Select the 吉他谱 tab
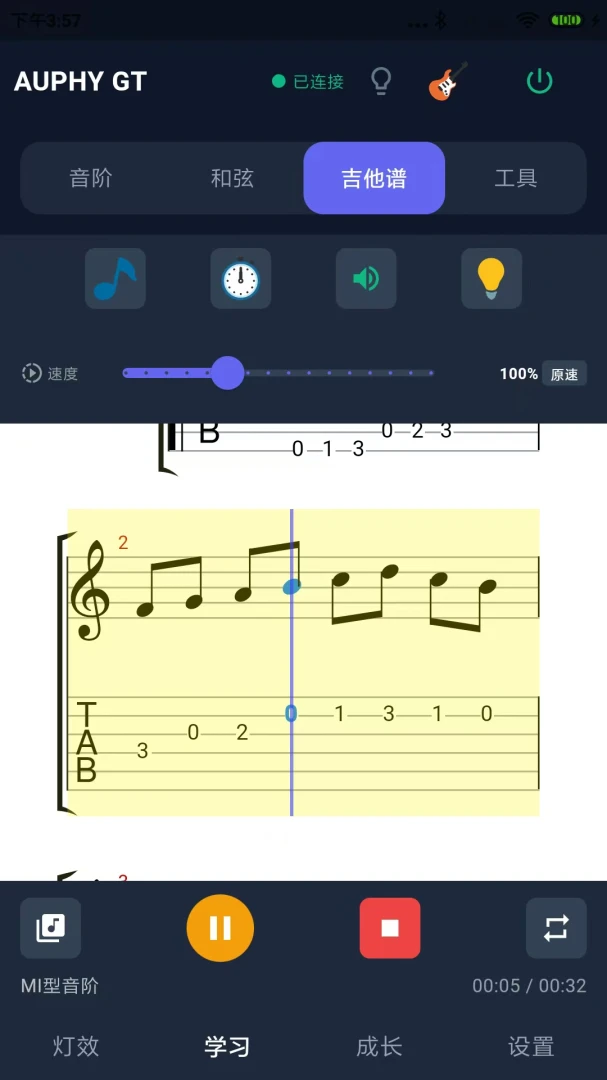 (x=374, y=178)
